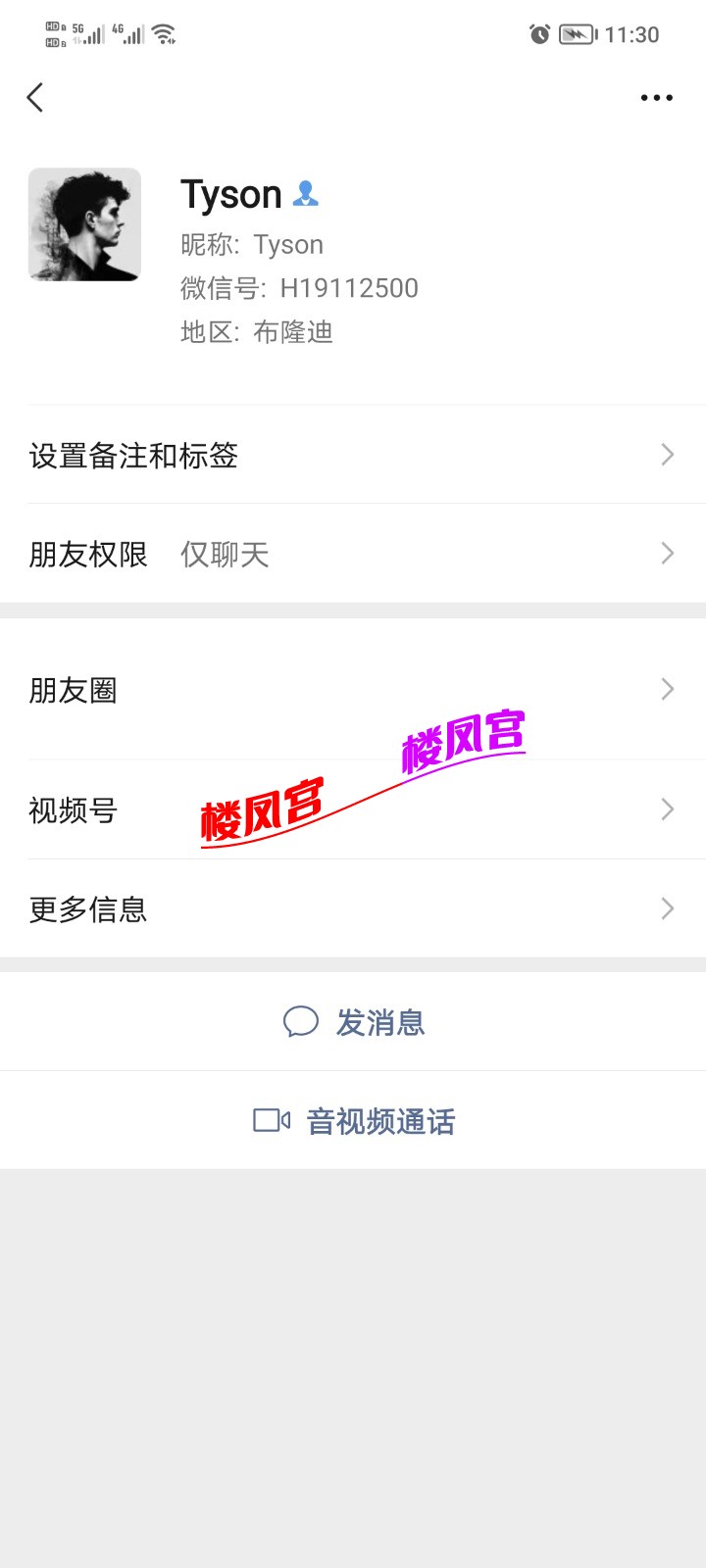Tap the male gender icon beside Tyson
This screenshot has height=1568, width=706.
tap(307, 194)
